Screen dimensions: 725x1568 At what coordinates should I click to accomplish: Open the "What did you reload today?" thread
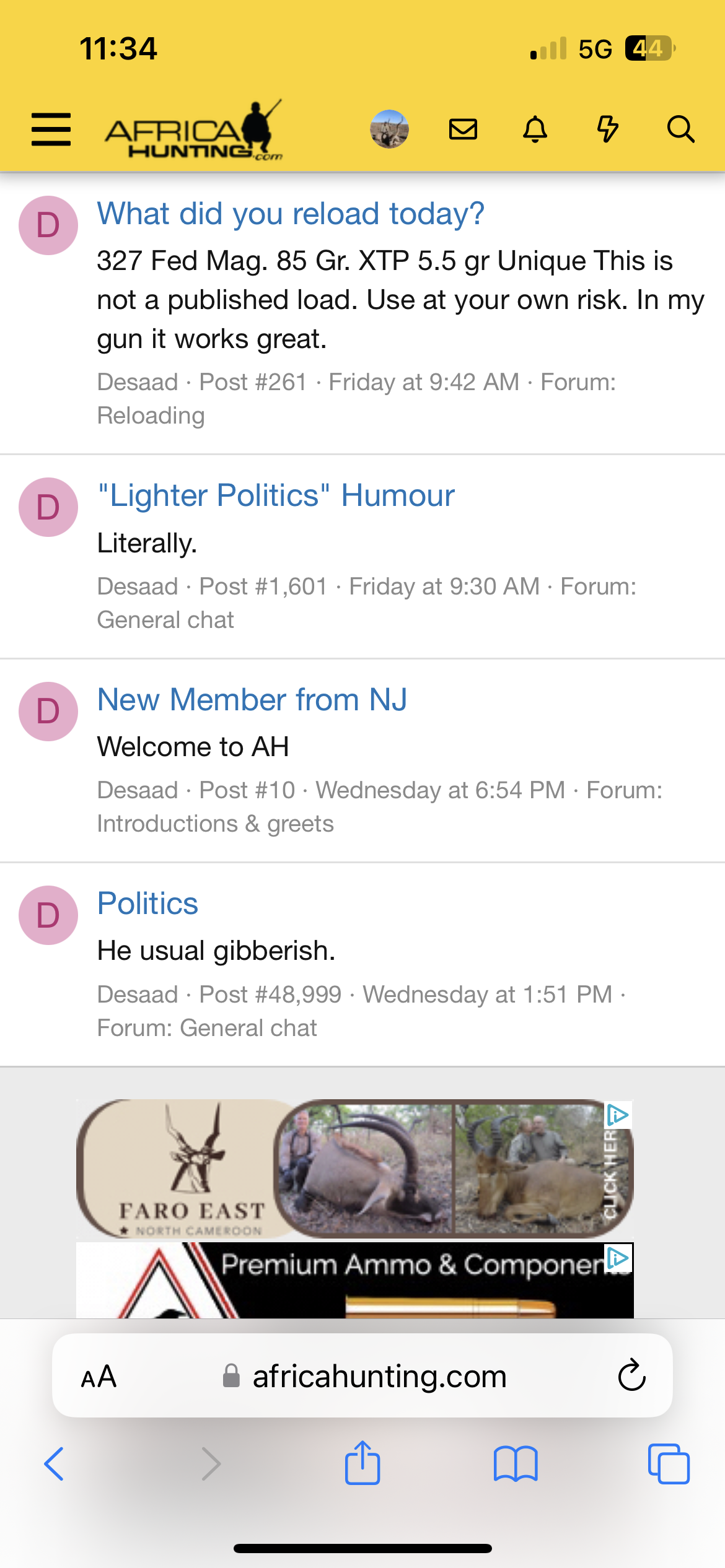291,214
